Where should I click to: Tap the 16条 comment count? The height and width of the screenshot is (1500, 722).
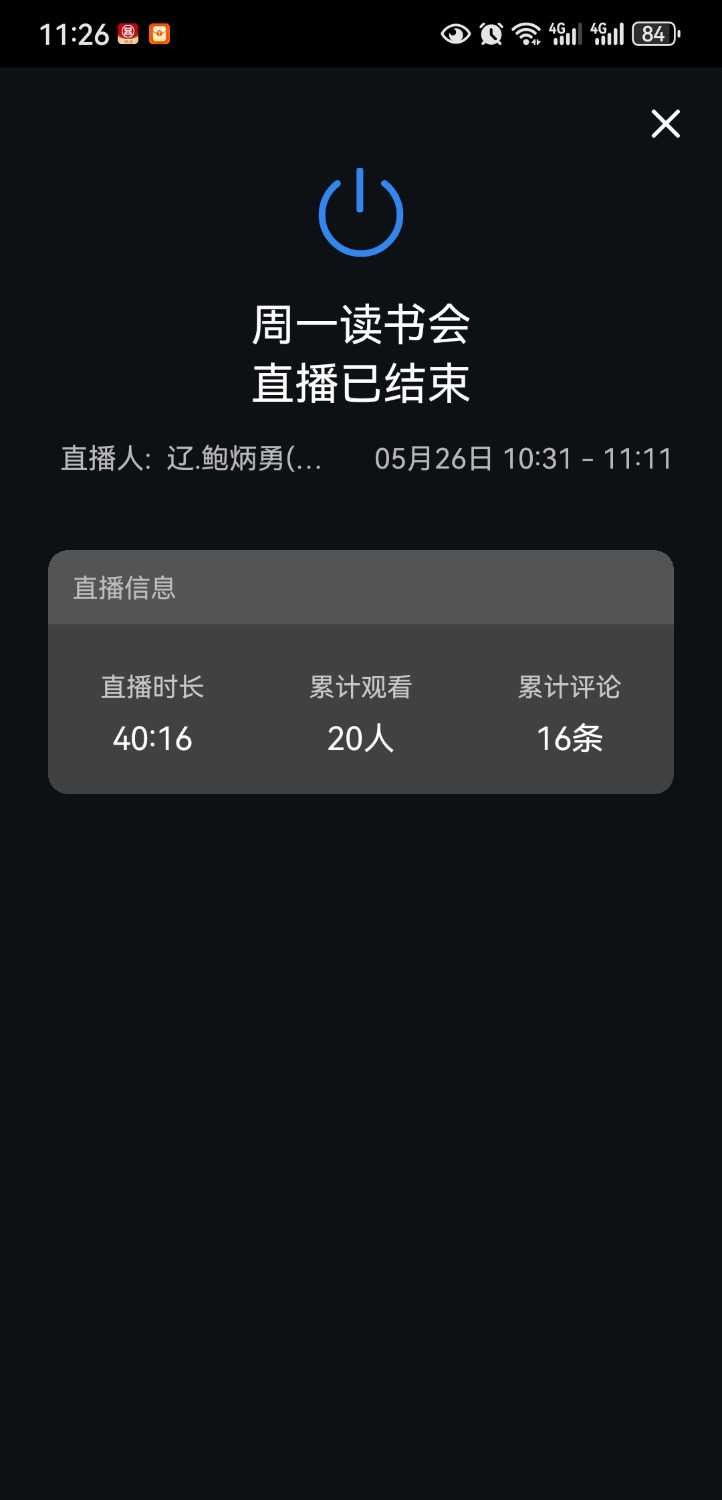click(569, 738)
